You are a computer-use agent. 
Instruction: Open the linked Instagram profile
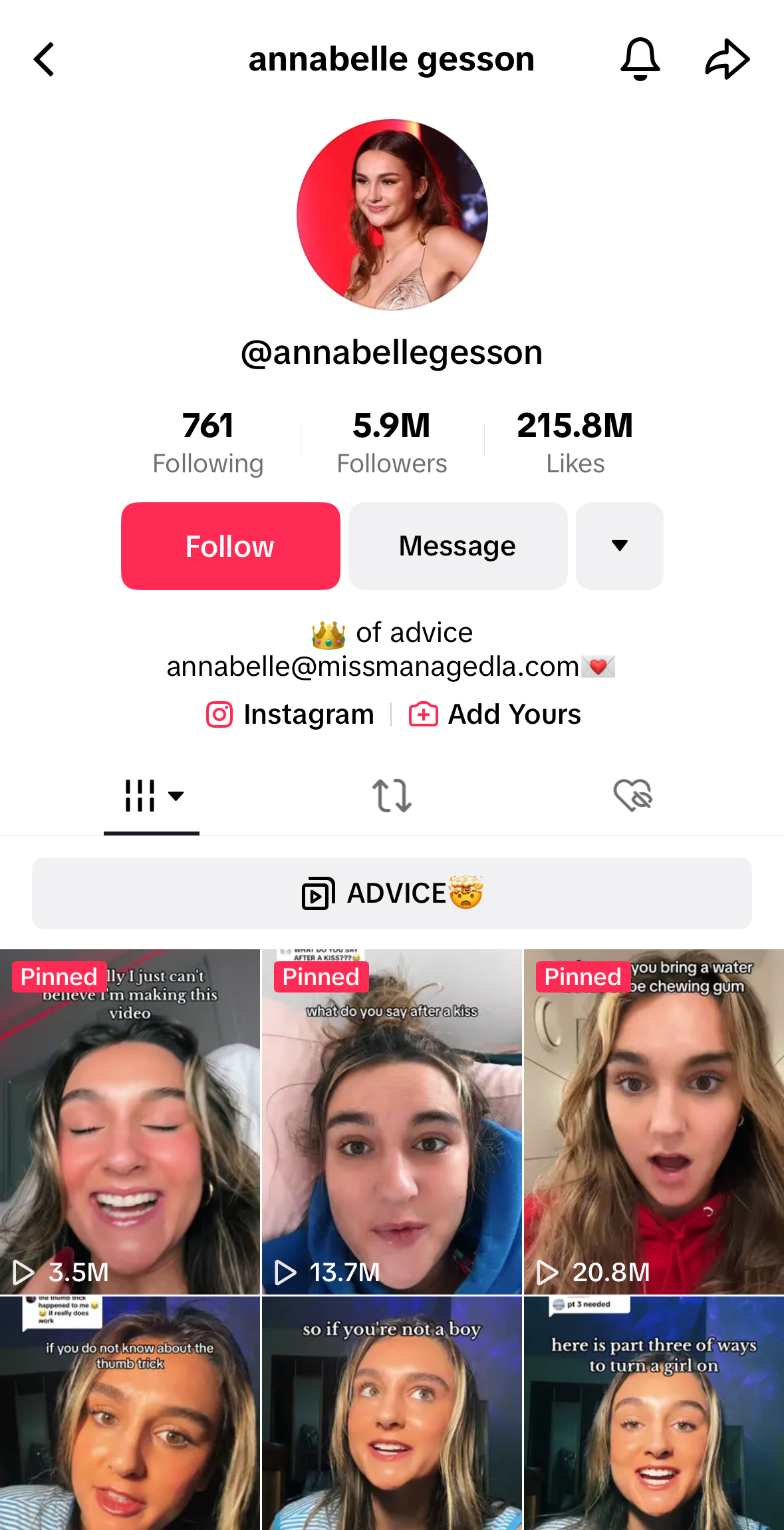pyautogui.click(x=291, y=714)
